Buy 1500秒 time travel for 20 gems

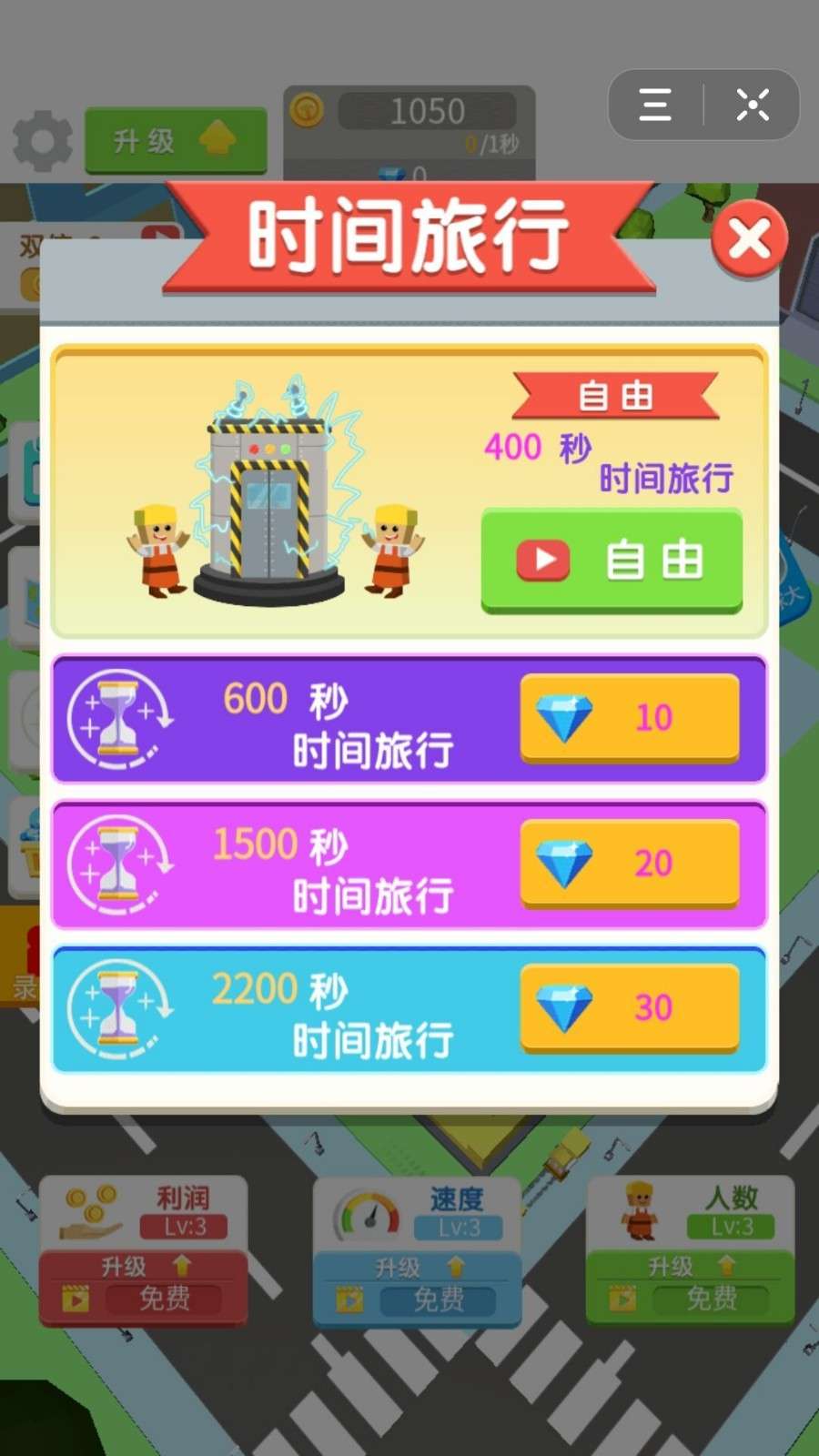[x=630, y=863]
